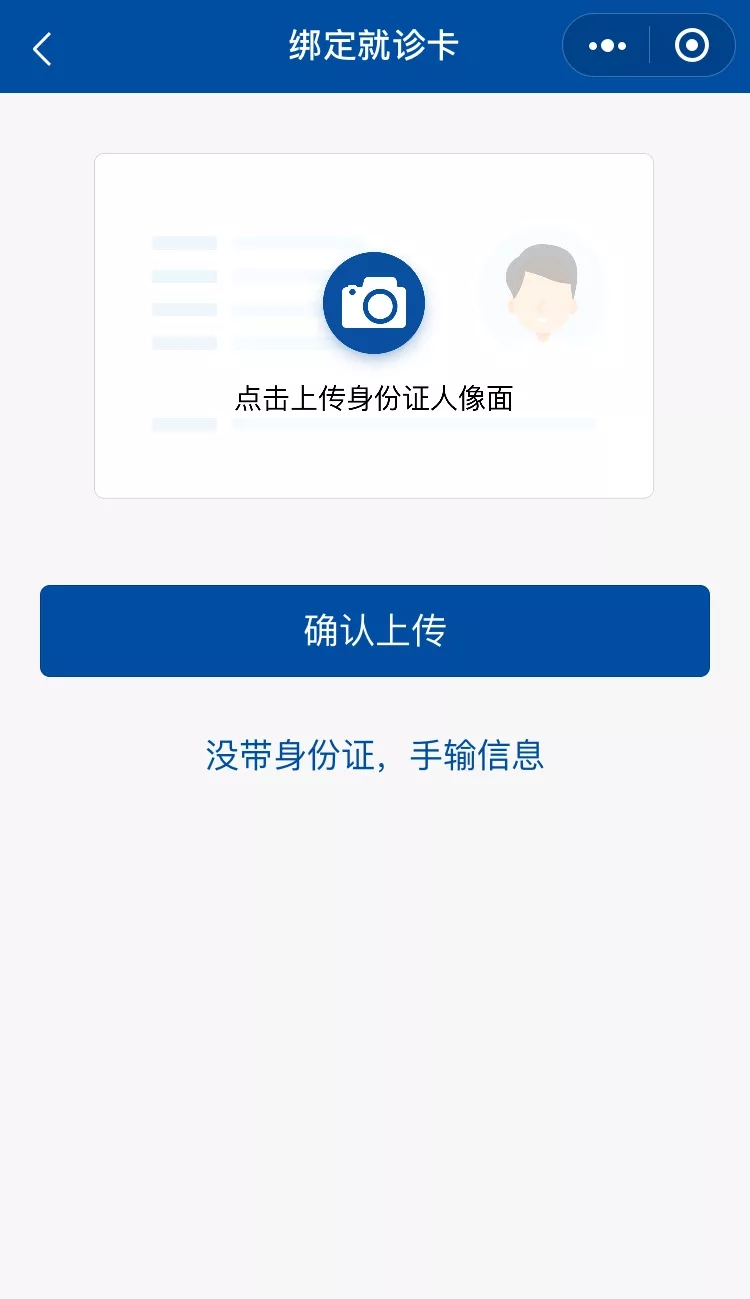Open the mini program three-dot menu
750x1299 pixels.
(607, 46)
